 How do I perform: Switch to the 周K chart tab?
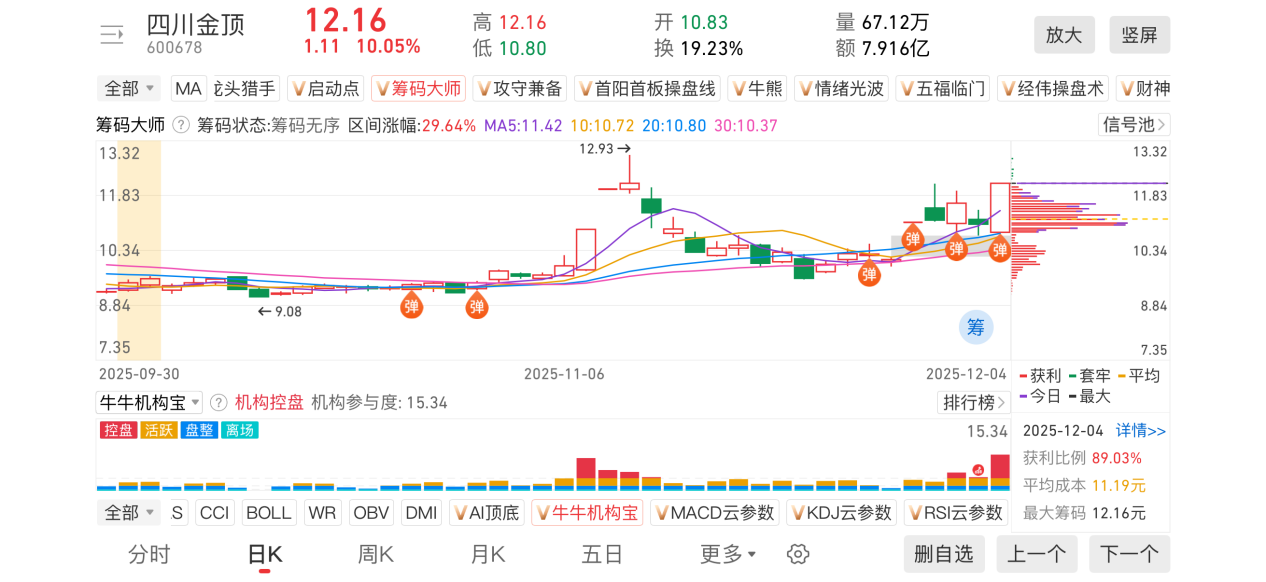375,554
